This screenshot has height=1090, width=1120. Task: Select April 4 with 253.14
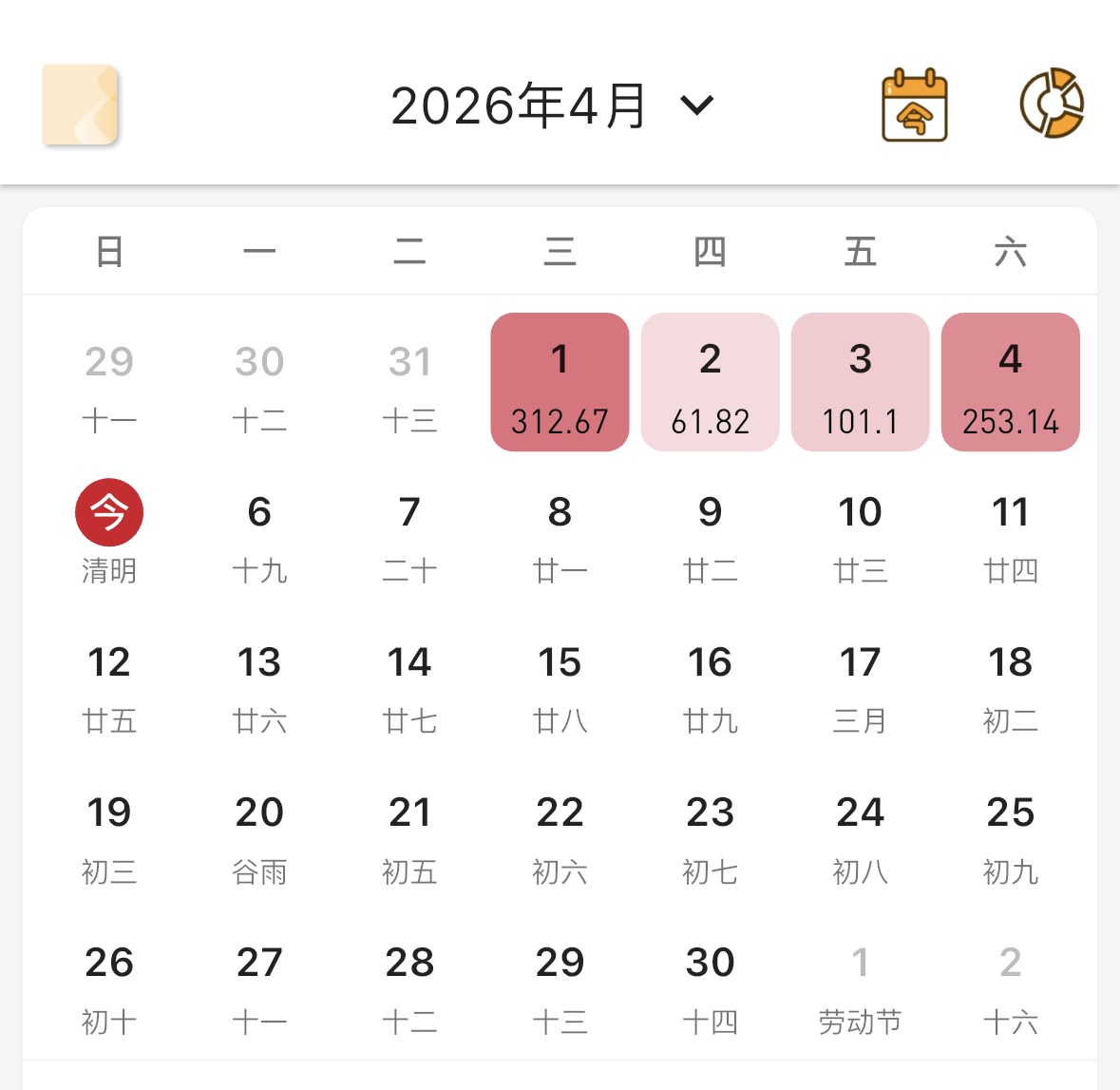(1010, 382)
